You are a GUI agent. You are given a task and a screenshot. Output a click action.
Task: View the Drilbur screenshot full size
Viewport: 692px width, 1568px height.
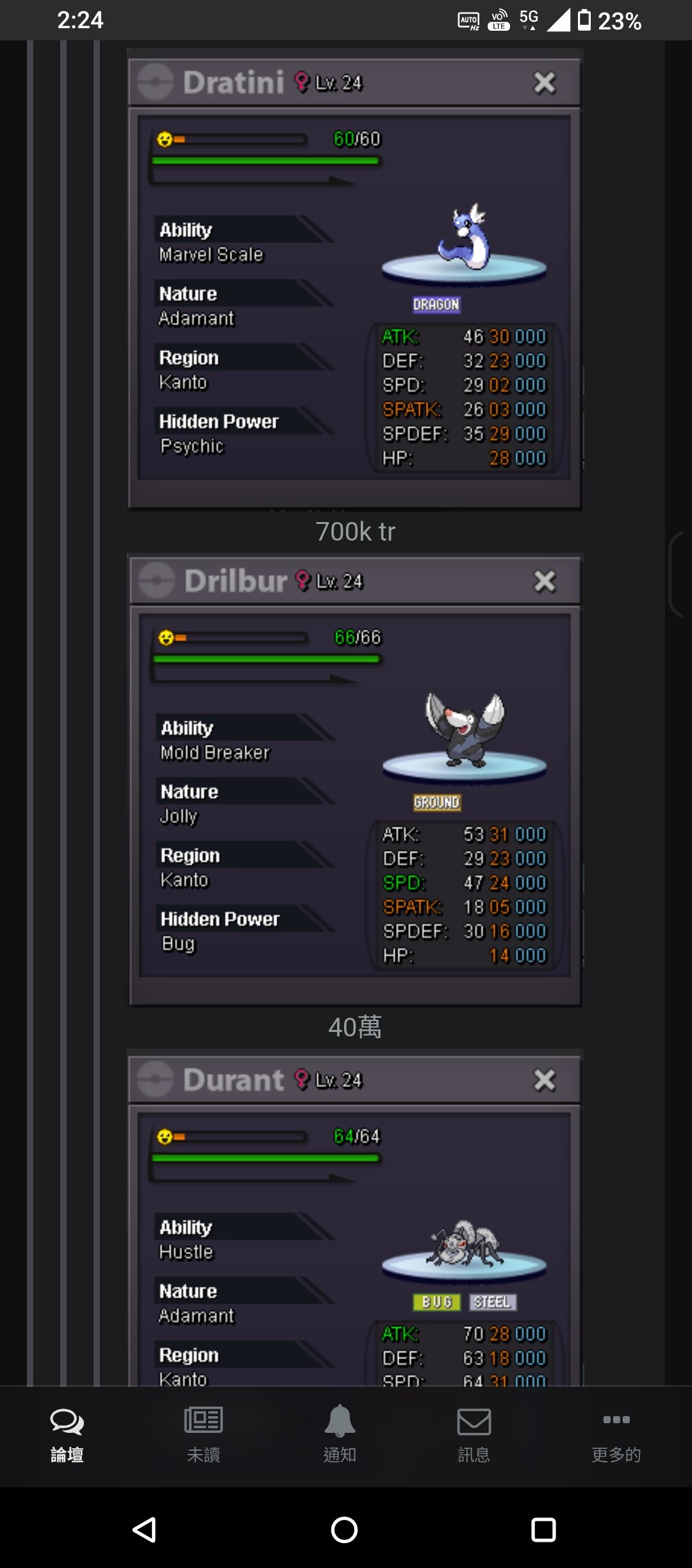tap(354, 778)
